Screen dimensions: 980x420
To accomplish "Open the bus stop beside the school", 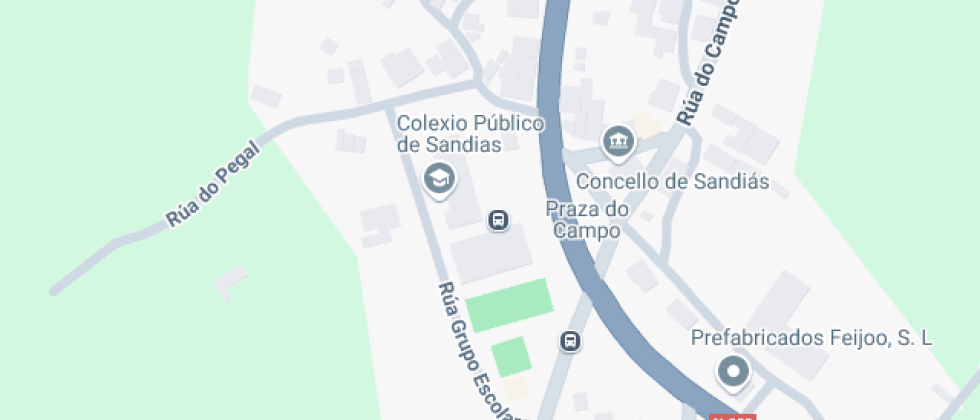I will pyautogui.click(x=498, y=220).
